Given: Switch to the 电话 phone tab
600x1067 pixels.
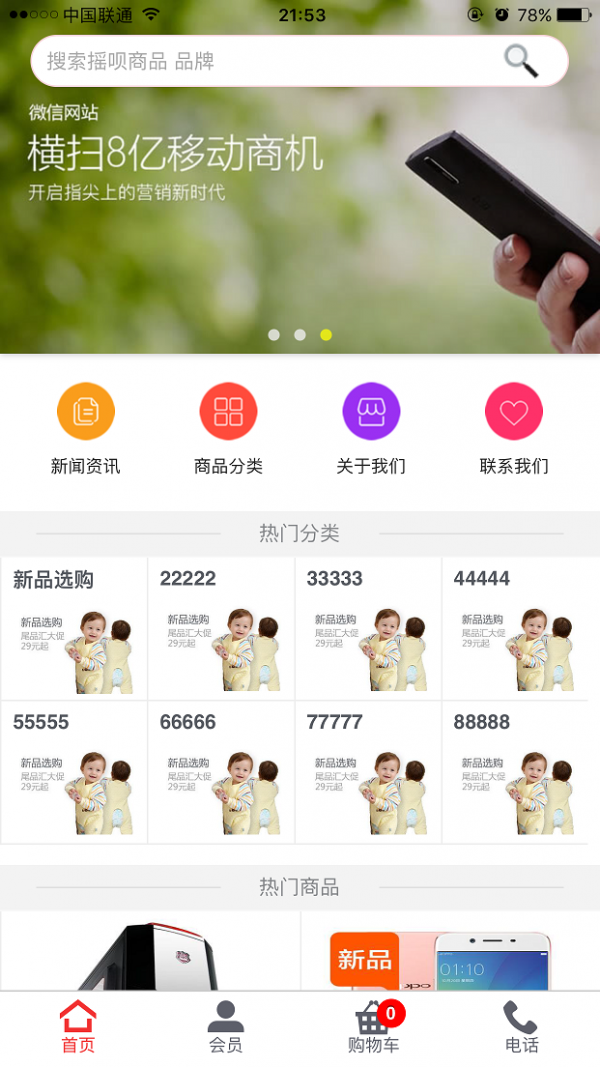Looking at the screenshot, I should 521,1028.
